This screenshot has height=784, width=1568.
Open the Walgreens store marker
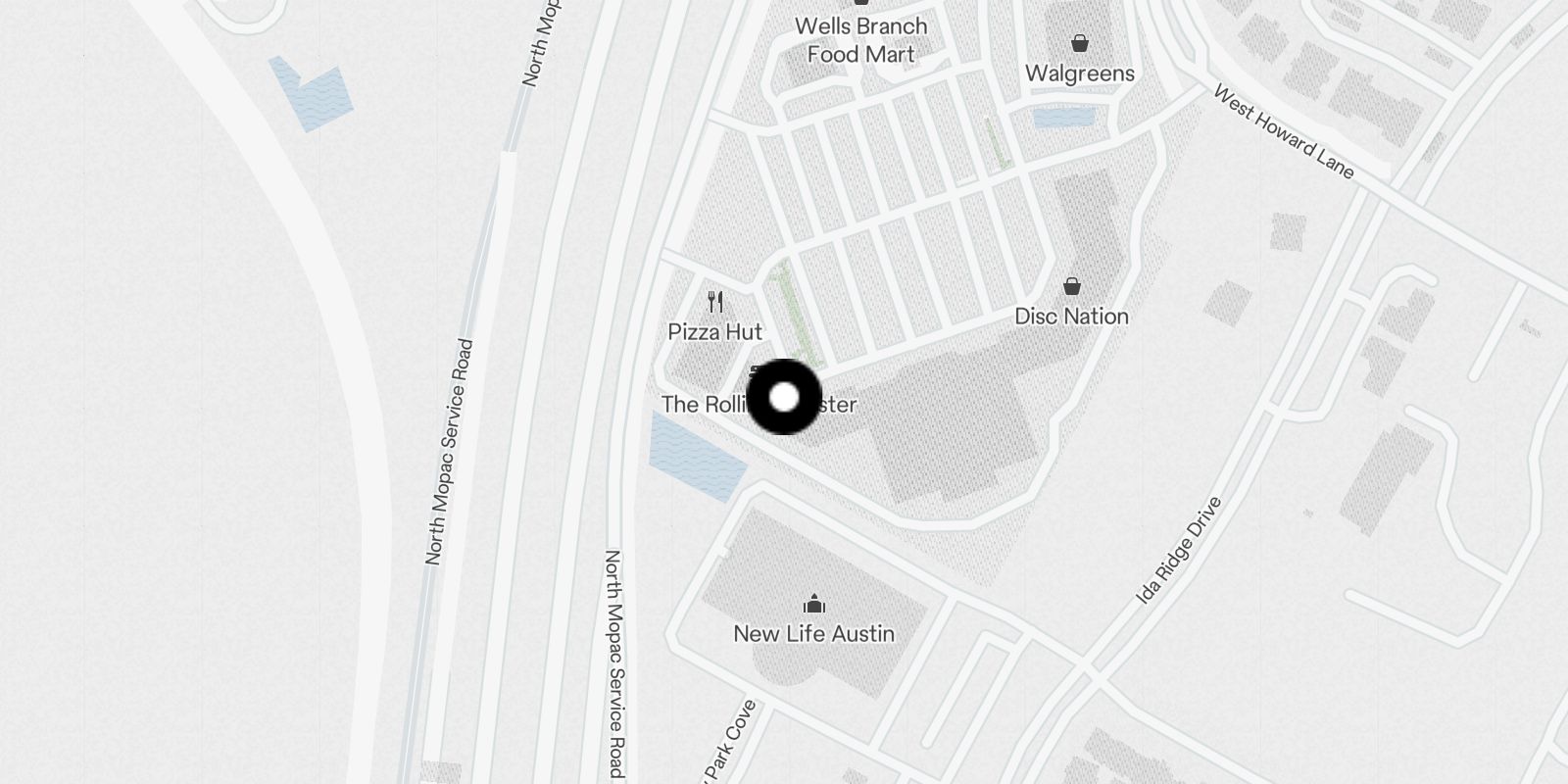pyautogui.click(x=1079, y=44)
